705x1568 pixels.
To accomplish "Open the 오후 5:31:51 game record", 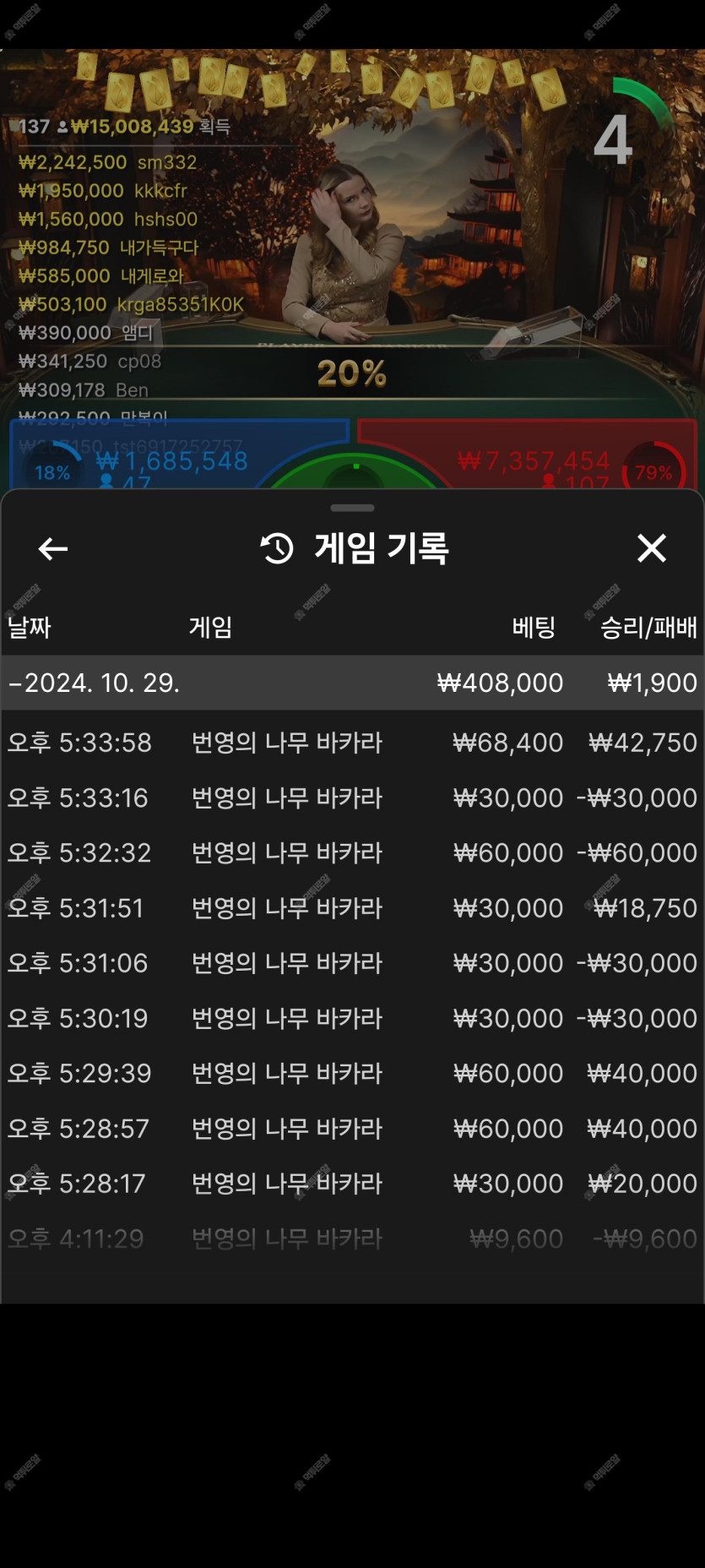I will (x=352, y=908).
